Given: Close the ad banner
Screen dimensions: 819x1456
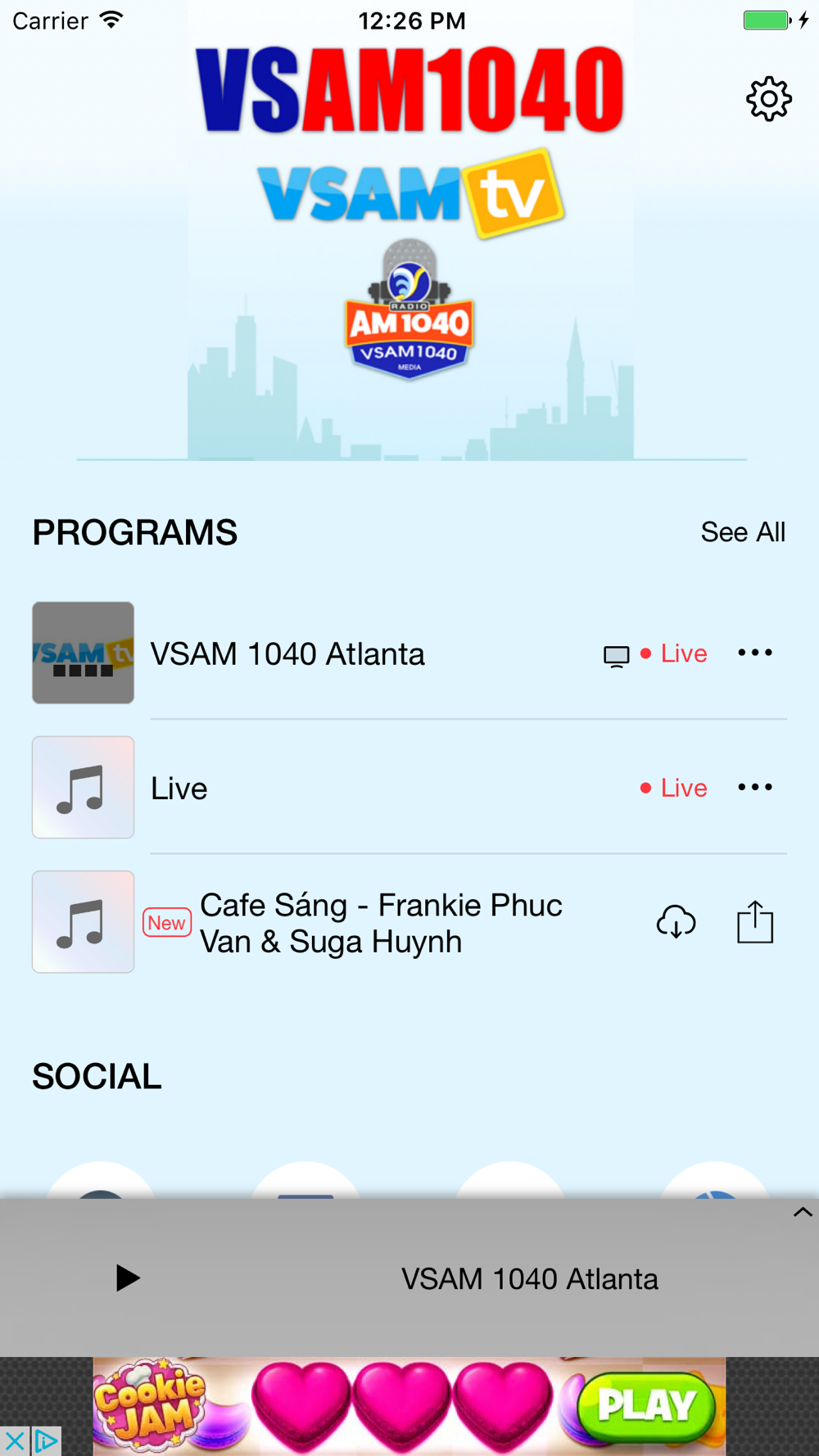Looking at the screenshot, I should [x=15, y=1440].
